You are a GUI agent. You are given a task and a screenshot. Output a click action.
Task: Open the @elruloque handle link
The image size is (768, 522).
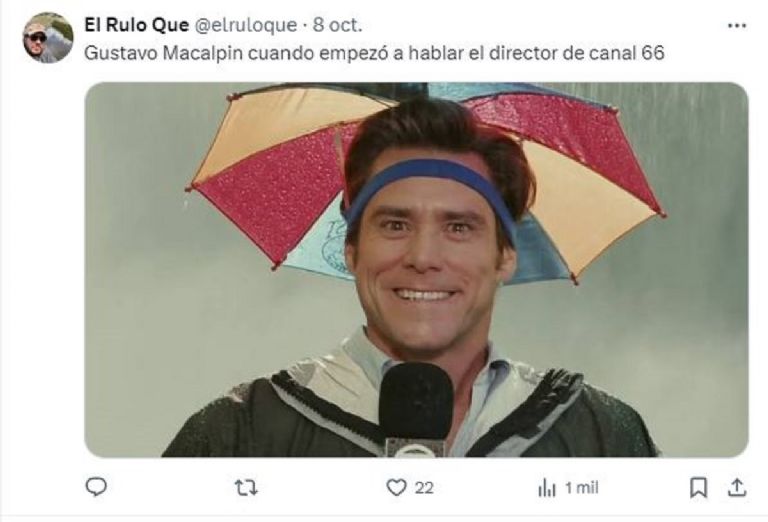coord(246,25)
